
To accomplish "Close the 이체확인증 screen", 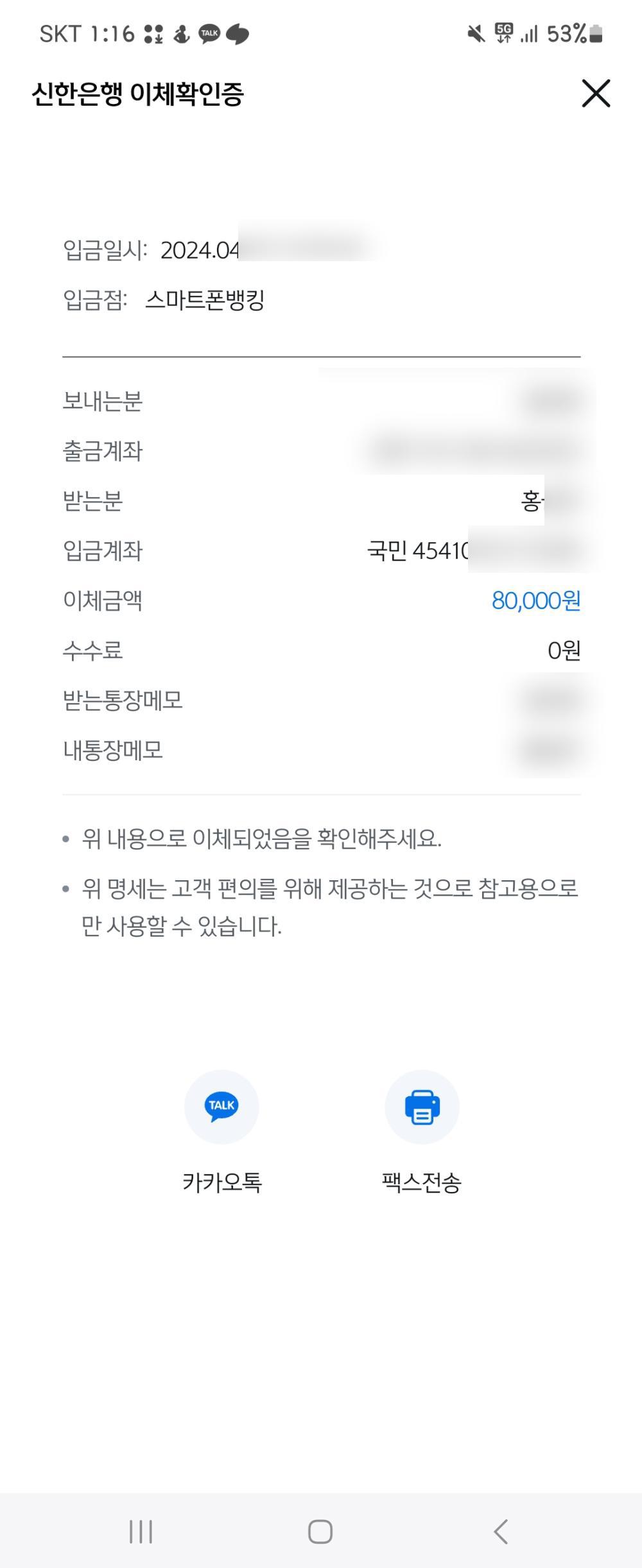I will 596,94.
